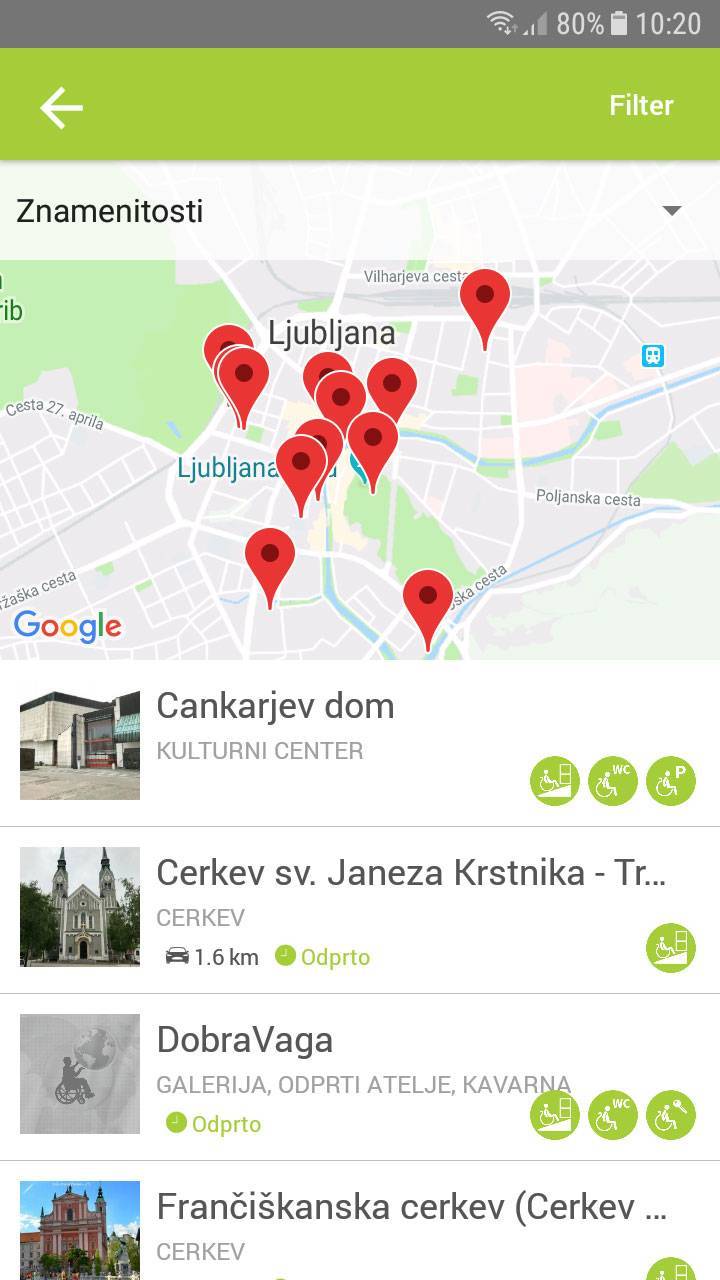720x1280 pixels.
Task: Expand the Znamenitosti category dropdown
Action: pyautogui.click(x=671, y=211)
